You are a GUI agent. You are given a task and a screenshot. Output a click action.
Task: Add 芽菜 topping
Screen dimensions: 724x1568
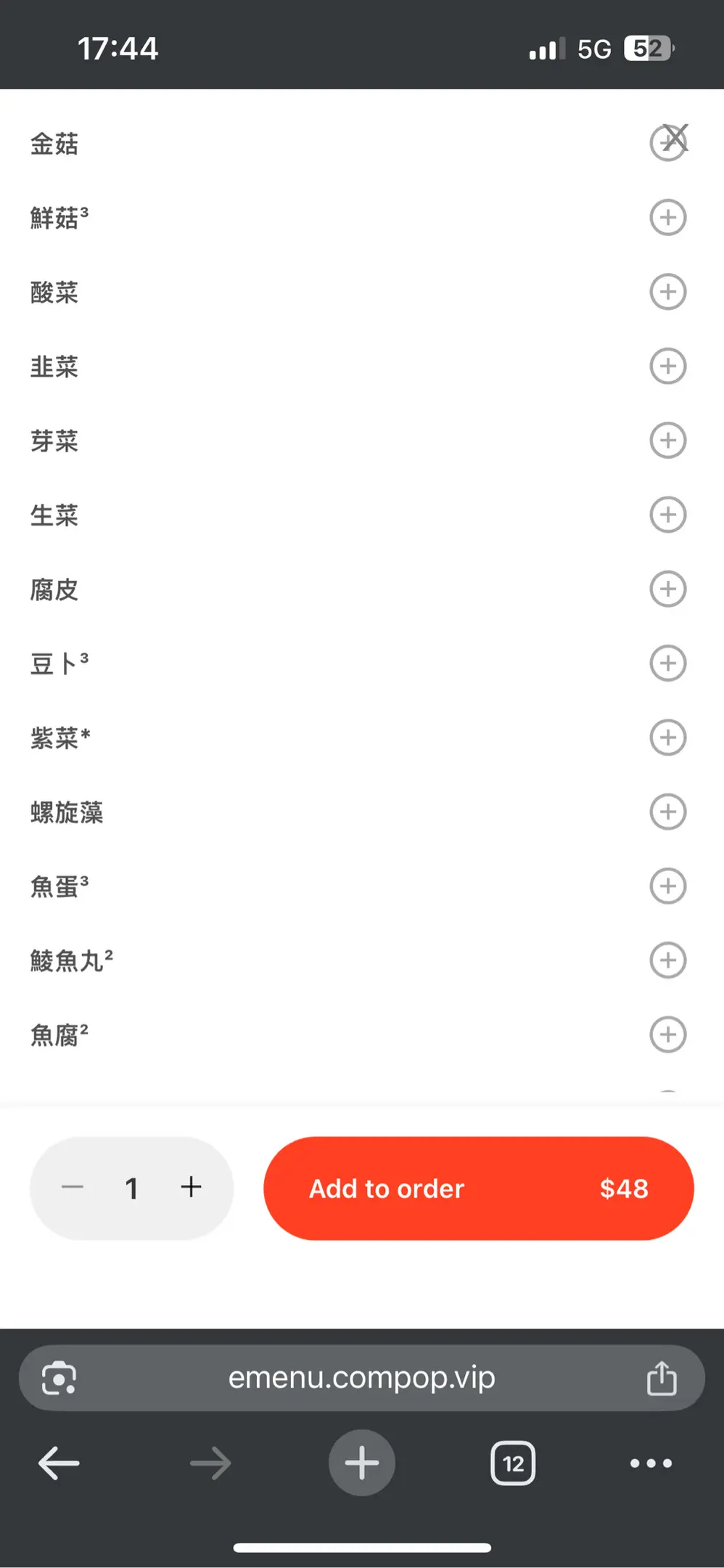click(x=667, y=440)
